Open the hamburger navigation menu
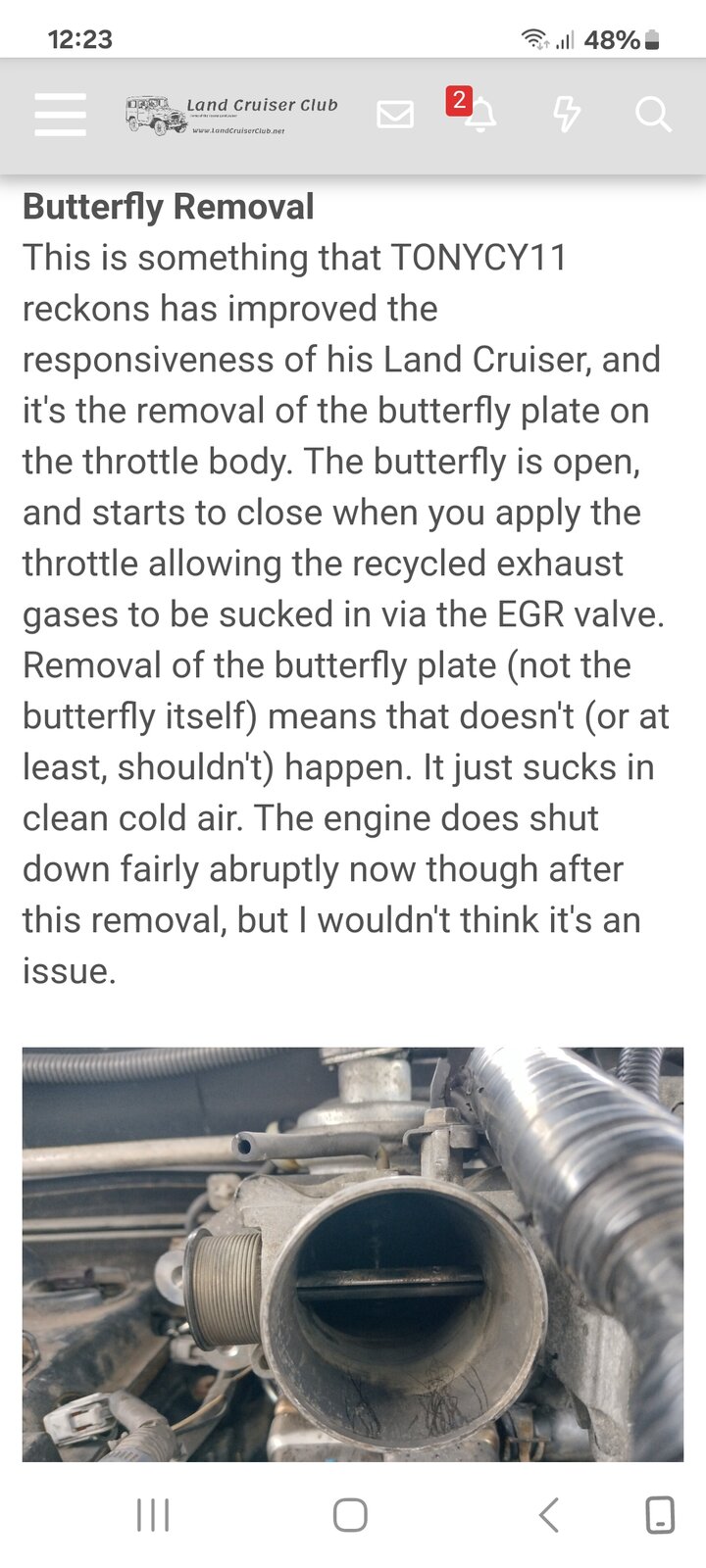Viewport: 706px width, 1568px height. pos(60,115)
